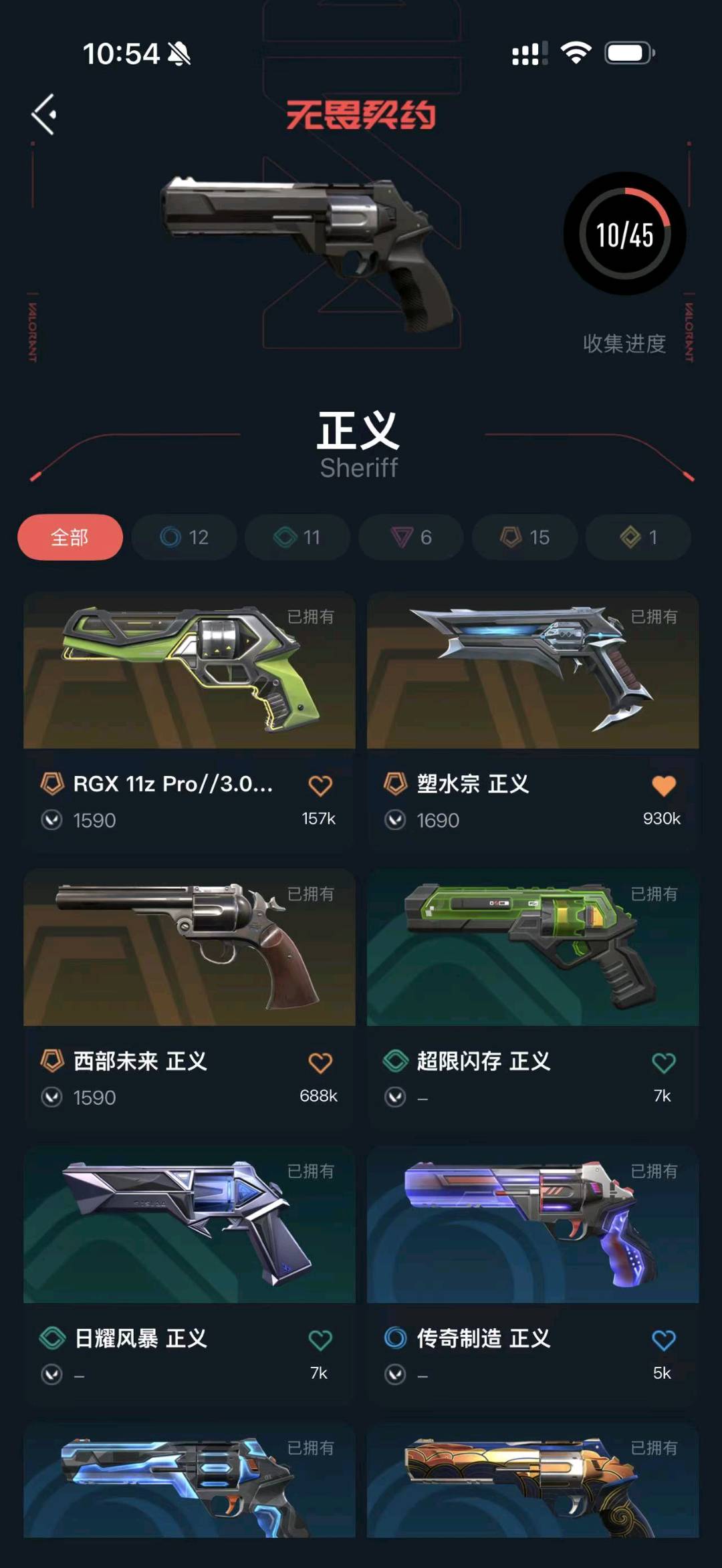Like the RGX 11z Pro skin

pos(320,785)
